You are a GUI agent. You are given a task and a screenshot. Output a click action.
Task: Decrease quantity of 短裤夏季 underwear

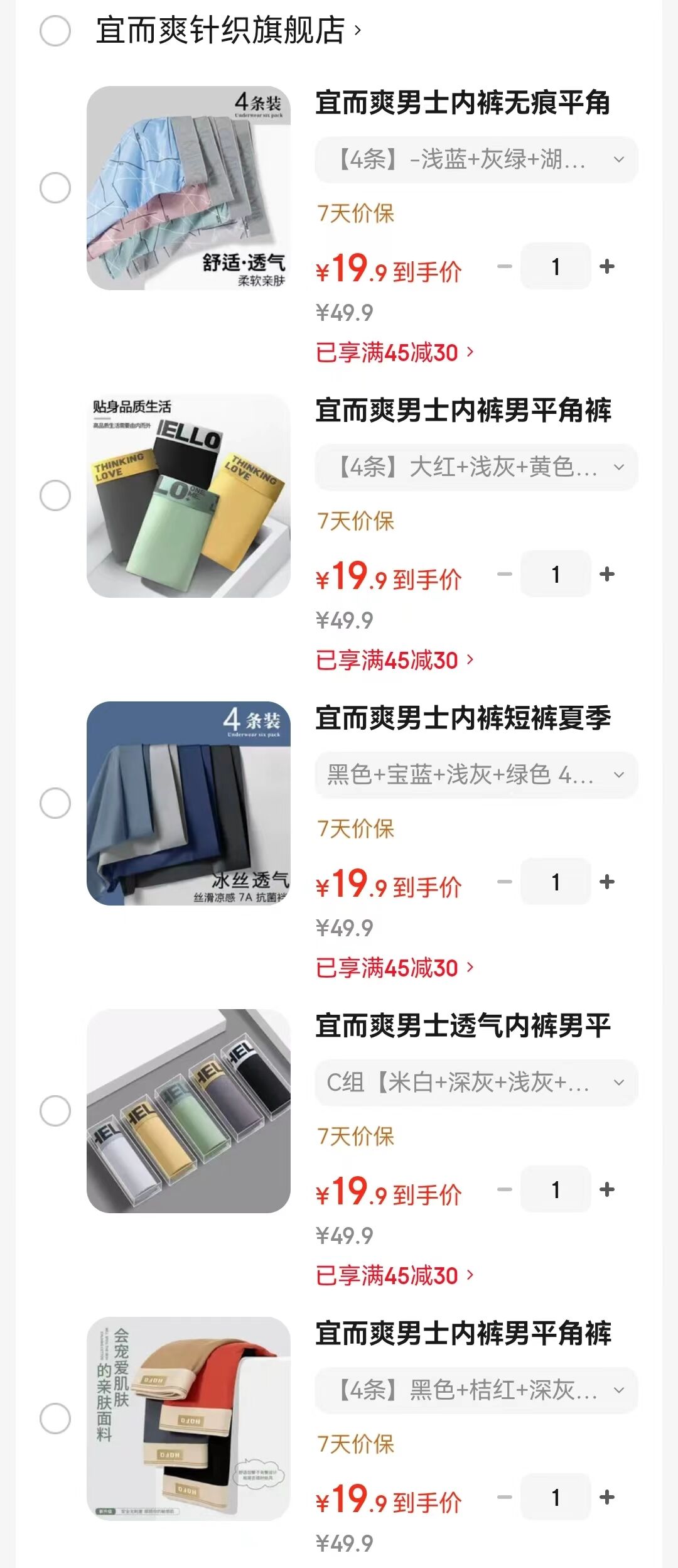point(505,882)
